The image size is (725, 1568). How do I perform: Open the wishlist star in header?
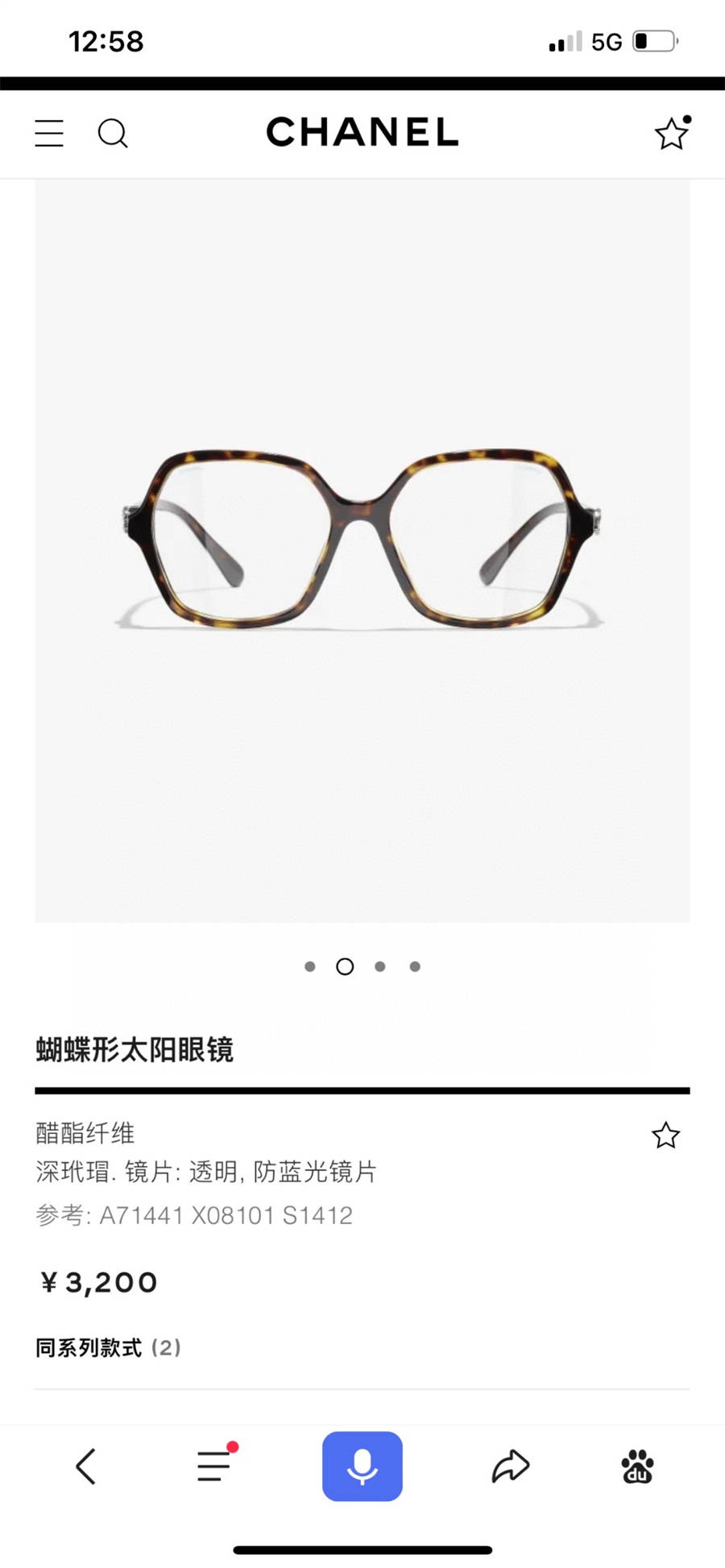click(672, 134)
